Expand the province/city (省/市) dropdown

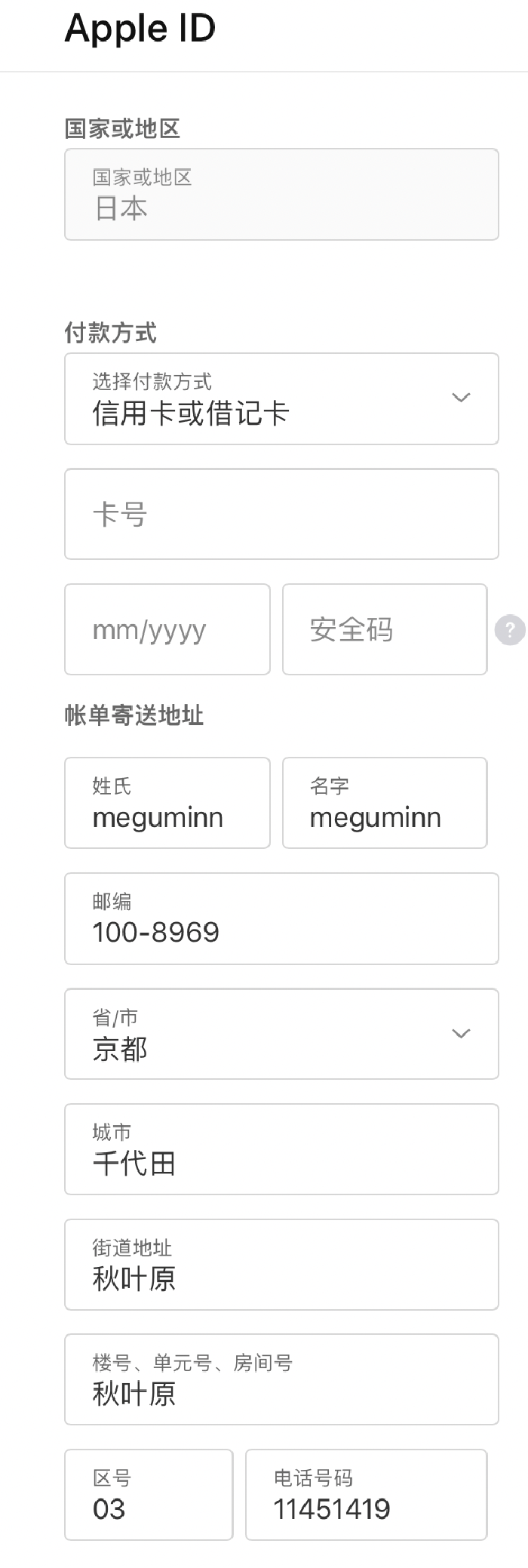[x=281, y=1034]
